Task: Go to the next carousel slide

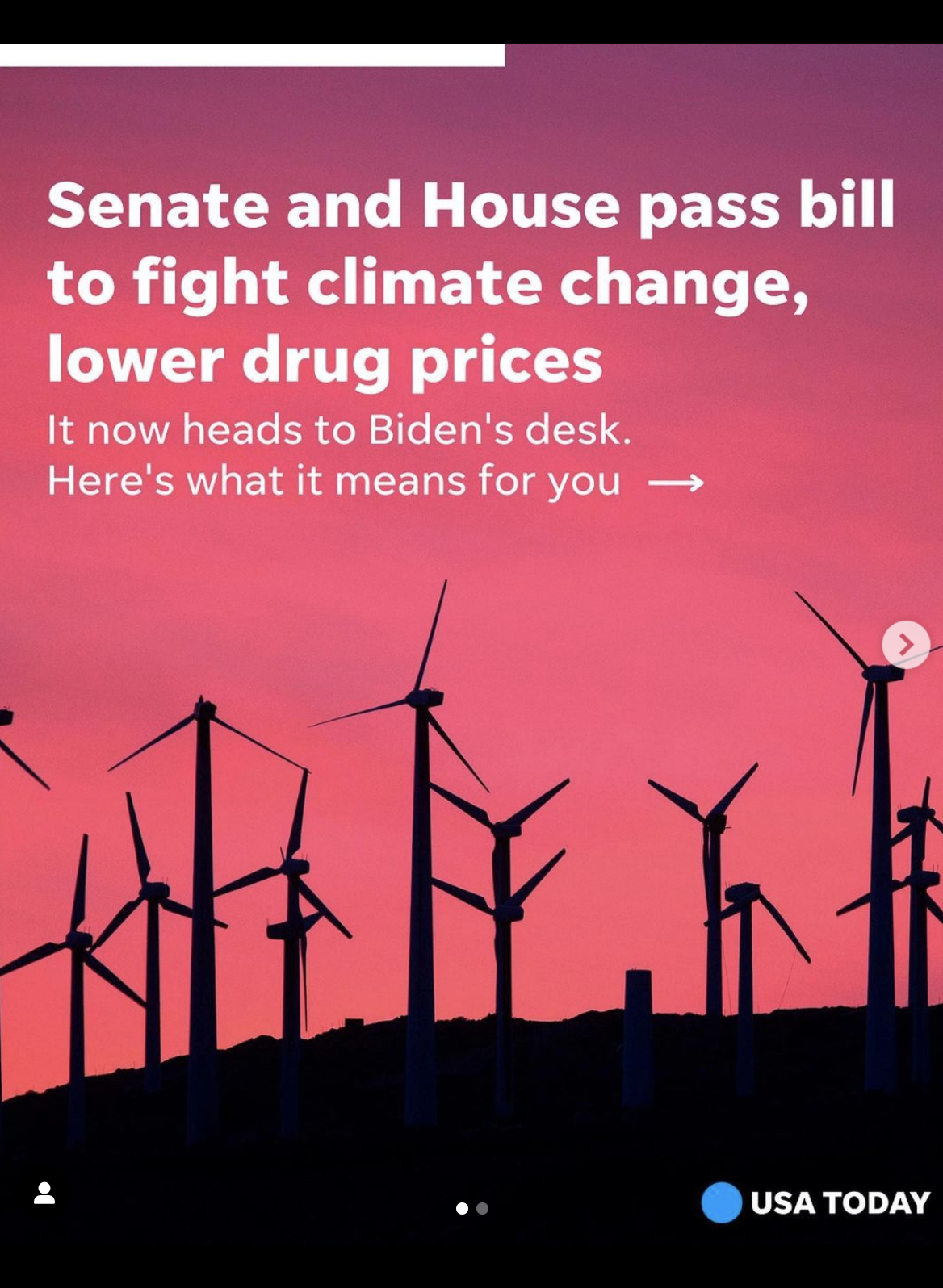Action: click(905, 644)
